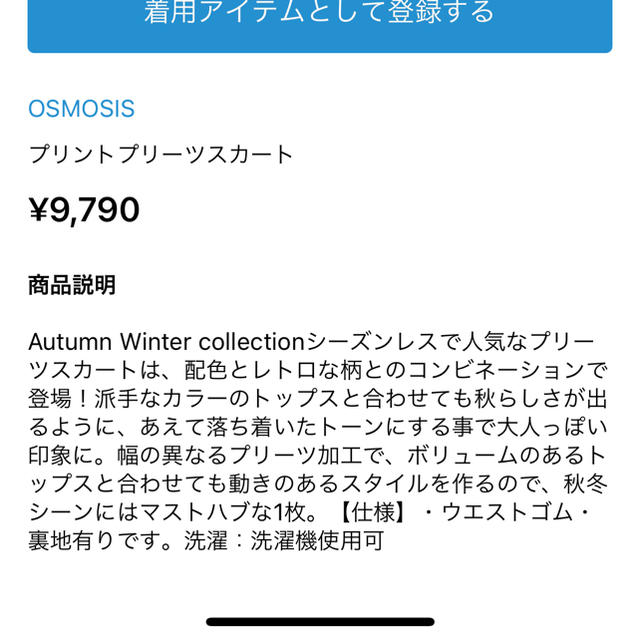This screenshot has height=640, width=640.
Task: Open the OSMOSIS brand link
Action: point(80,109)
